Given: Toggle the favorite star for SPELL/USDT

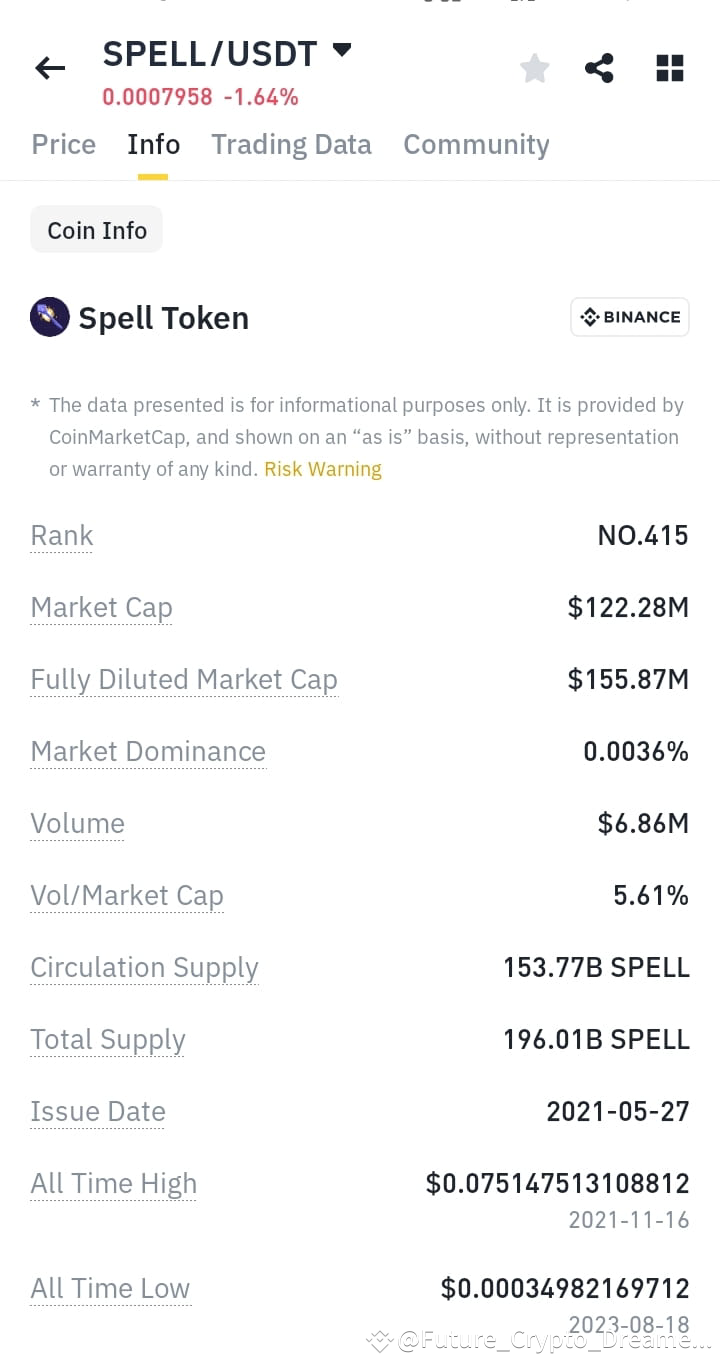Looking at the screenshot, I should pyautogui.click(x=534, y=68).
